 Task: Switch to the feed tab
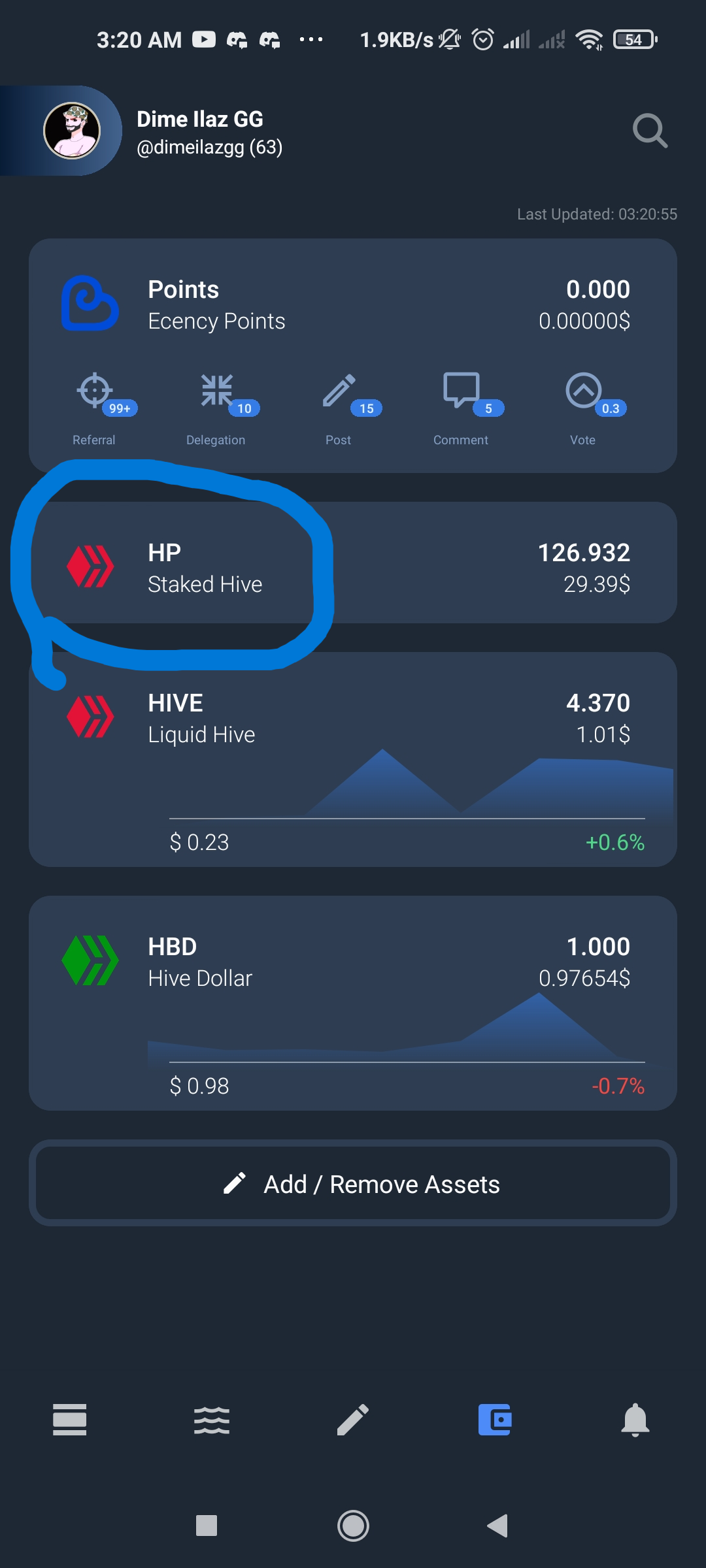(x=70, y=1420)
